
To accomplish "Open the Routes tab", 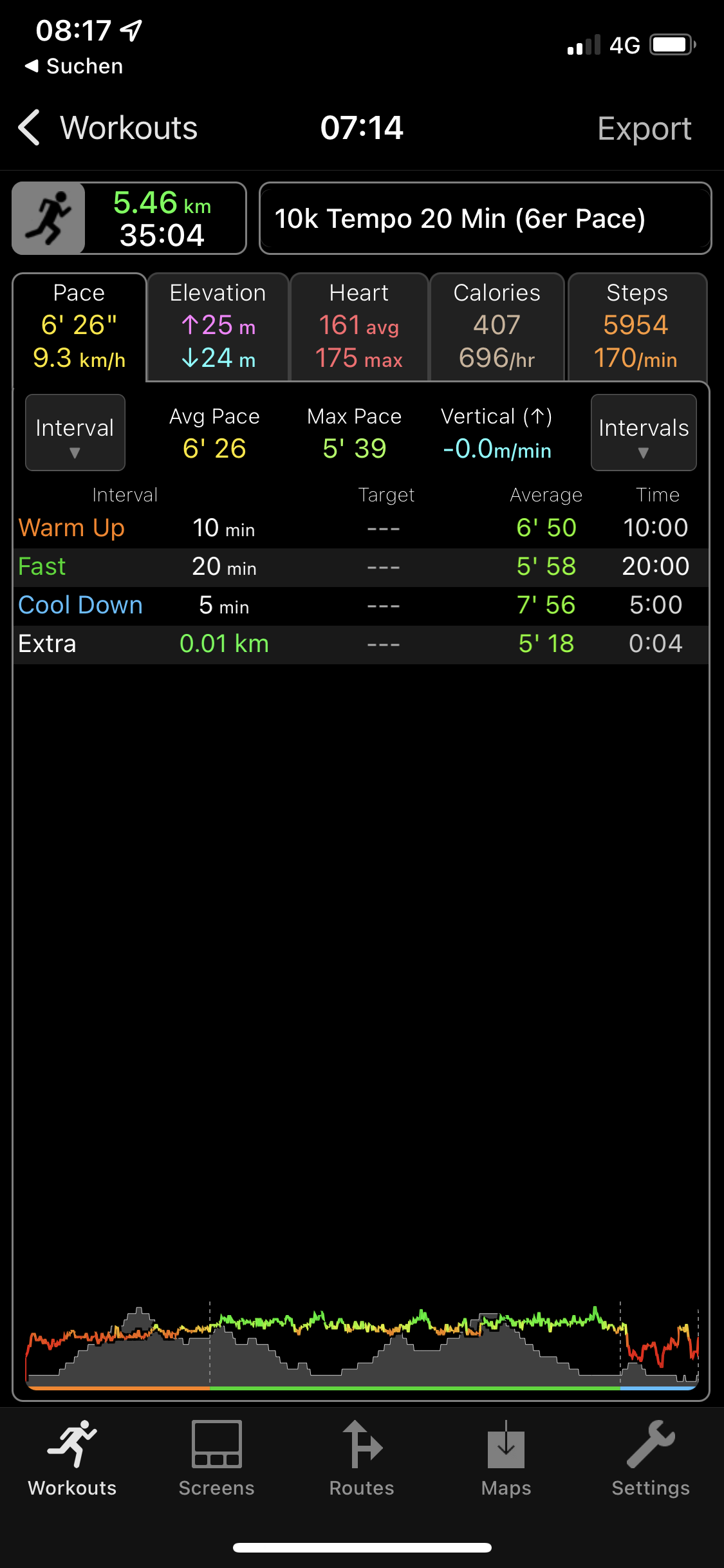I will [x=362, y=1459].
